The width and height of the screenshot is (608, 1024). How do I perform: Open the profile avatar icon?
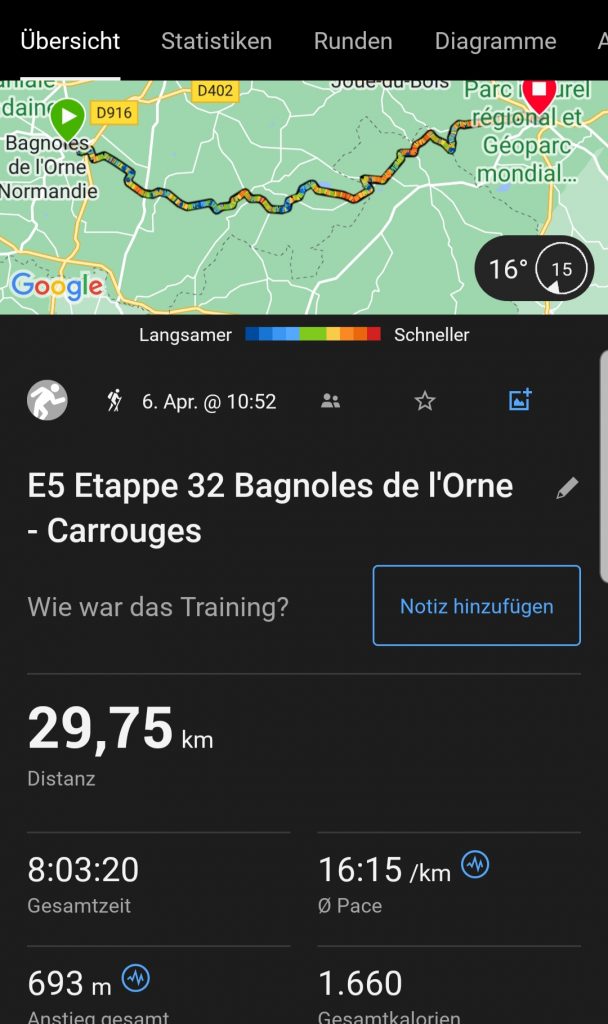tap(47, 401)
